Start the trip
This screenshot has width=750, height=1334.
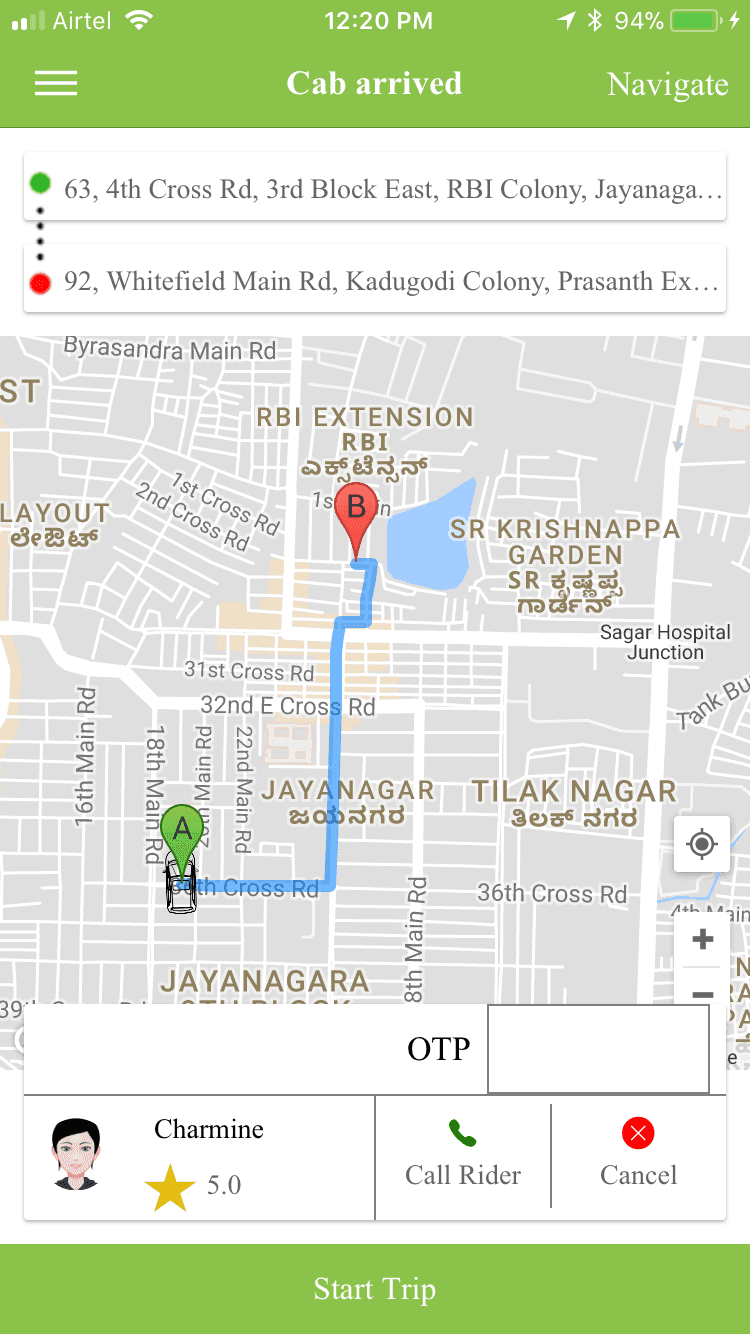pyautogui.click(x=375, y=1289)
